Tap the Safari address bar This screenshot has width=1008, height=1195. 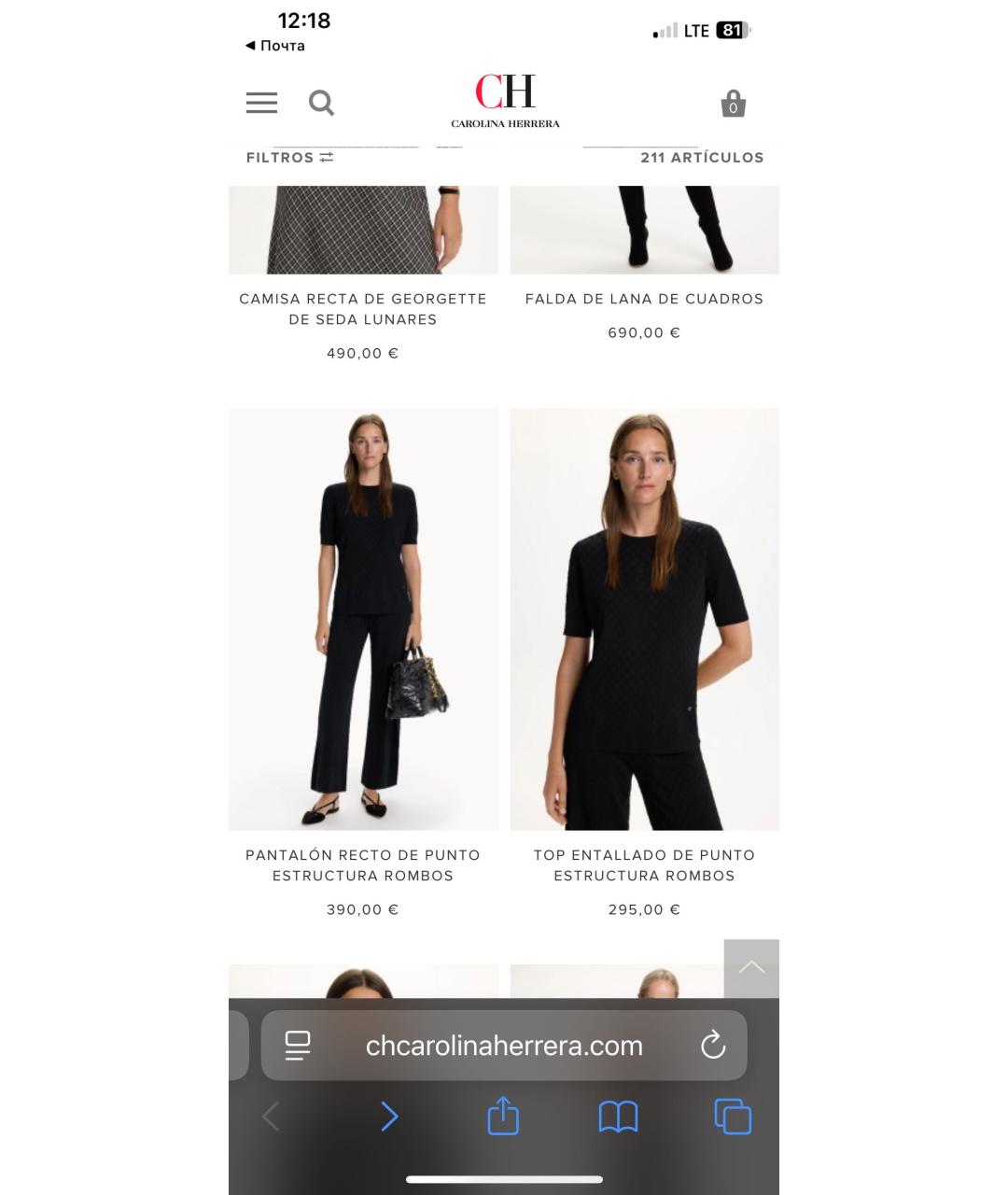[504, 1046]
